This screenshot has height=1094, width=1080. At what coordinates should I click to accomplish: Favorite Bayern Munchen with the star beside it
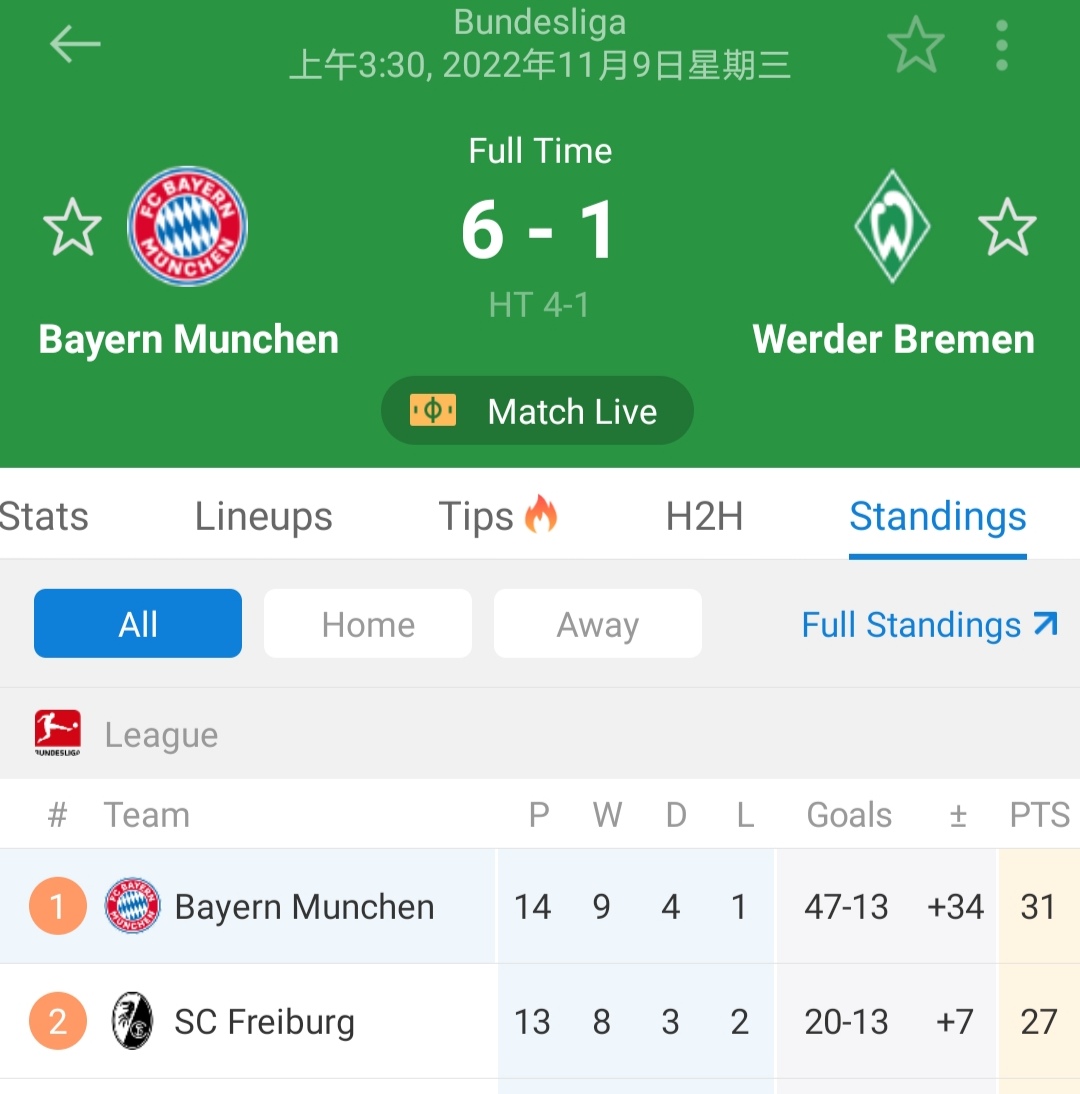(x=72, y=227)
